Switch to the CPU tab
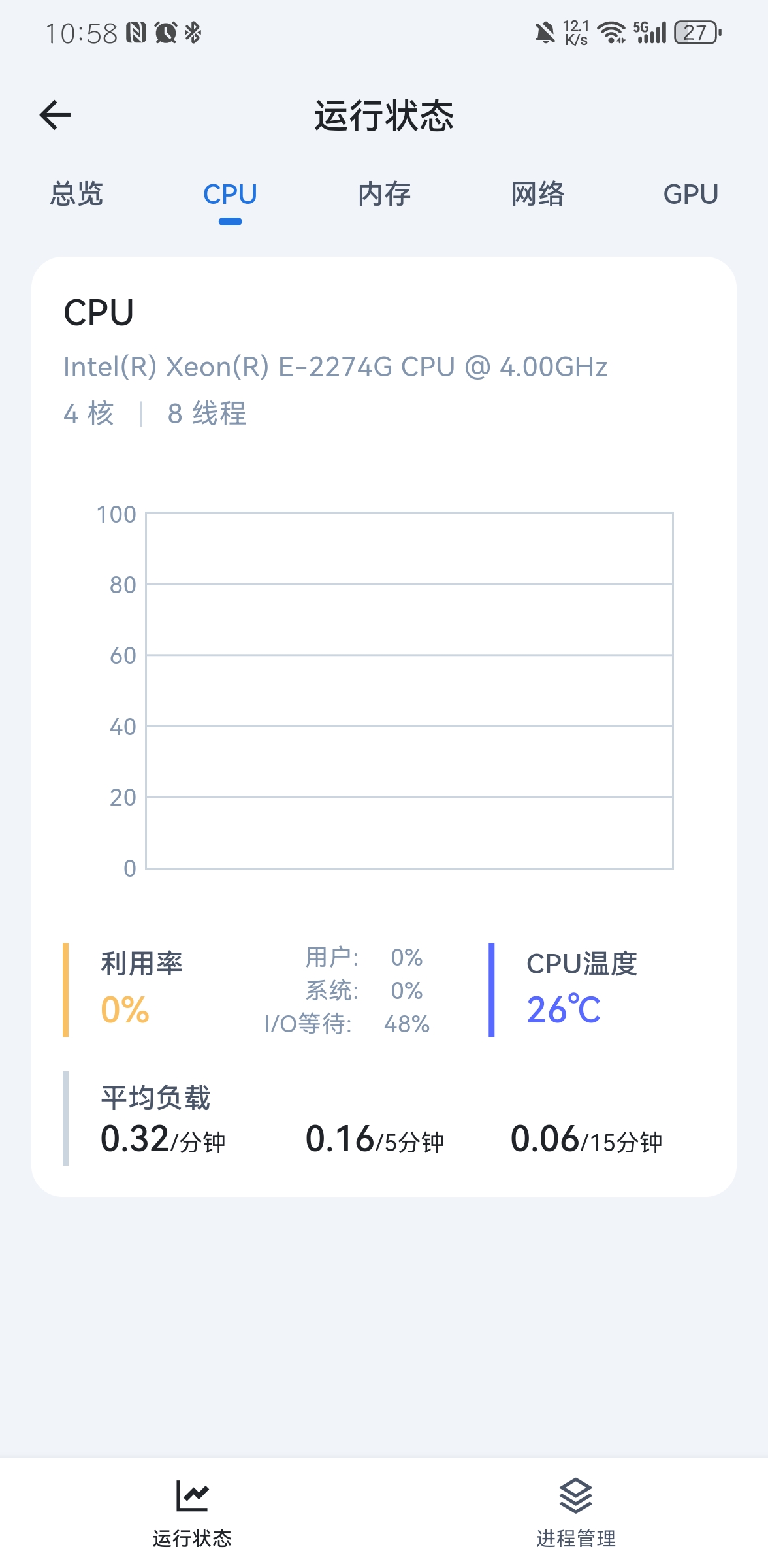This screenshot has width=768, height=1568. (x=230, y=194)
